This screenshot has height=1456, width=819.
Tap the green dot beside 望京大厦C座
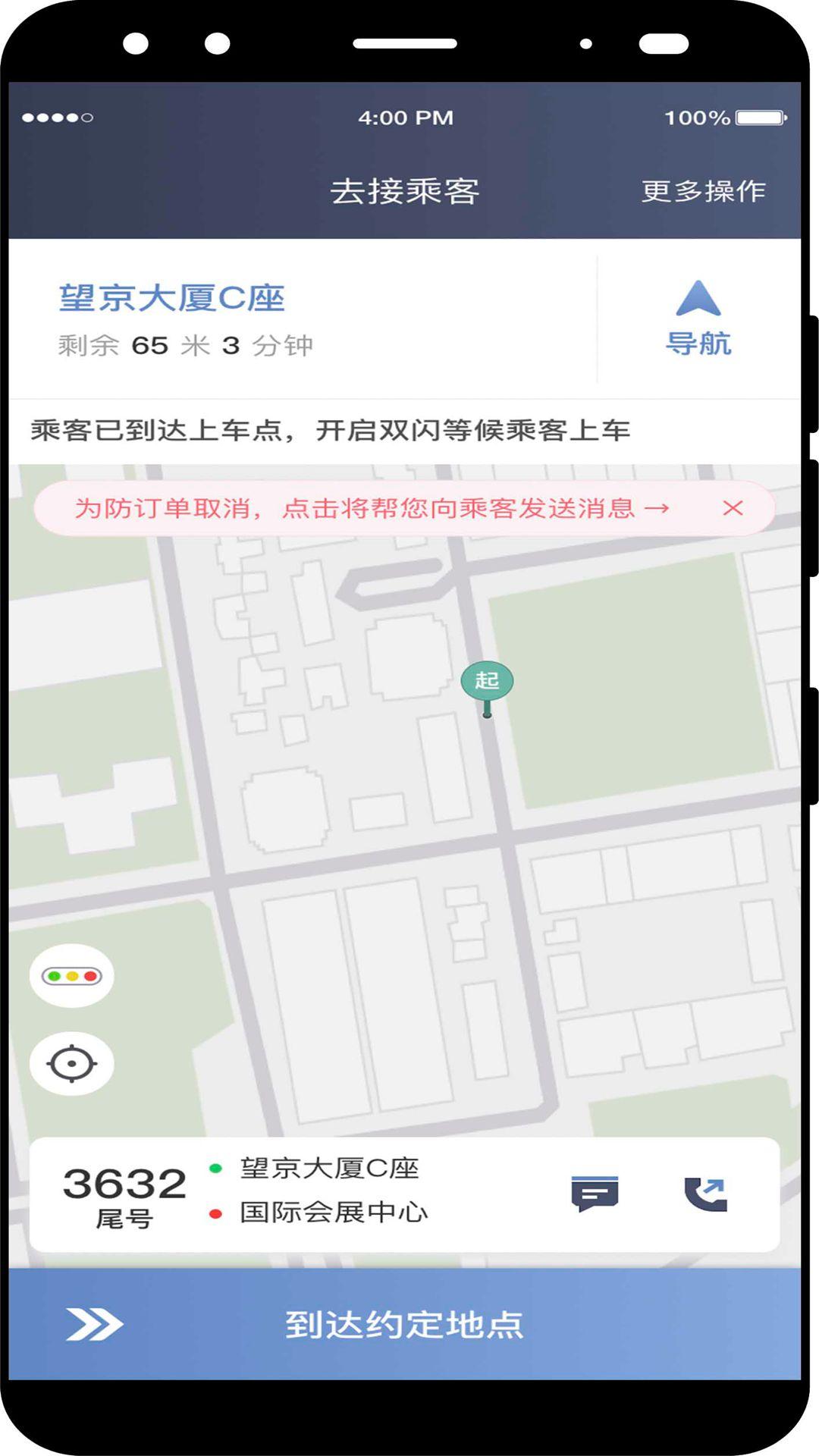215,1168
